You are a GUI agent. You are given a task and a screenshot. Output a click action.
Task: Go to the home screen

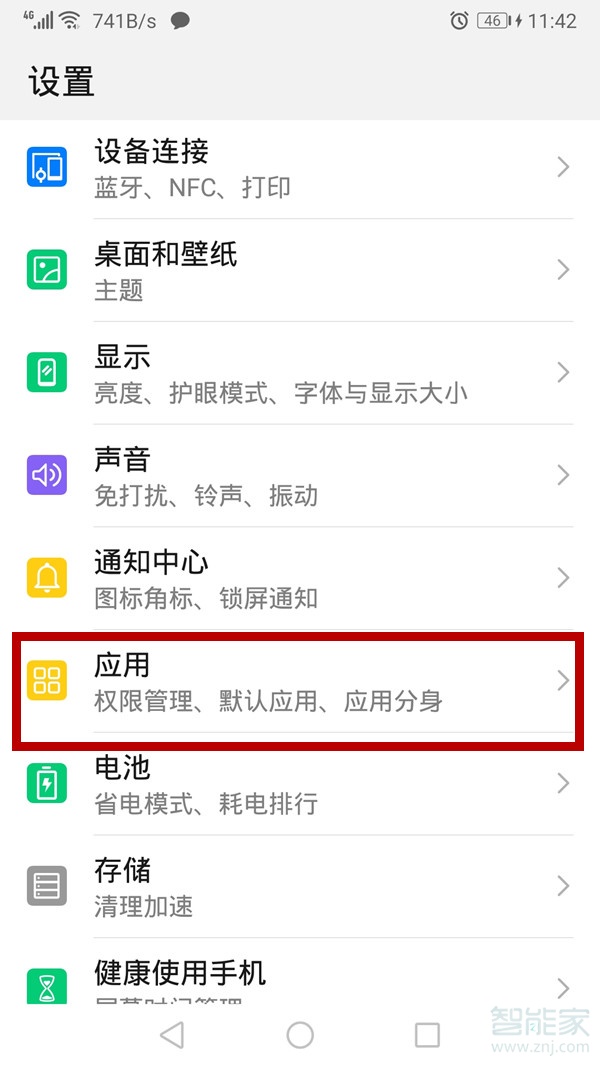300,1035
